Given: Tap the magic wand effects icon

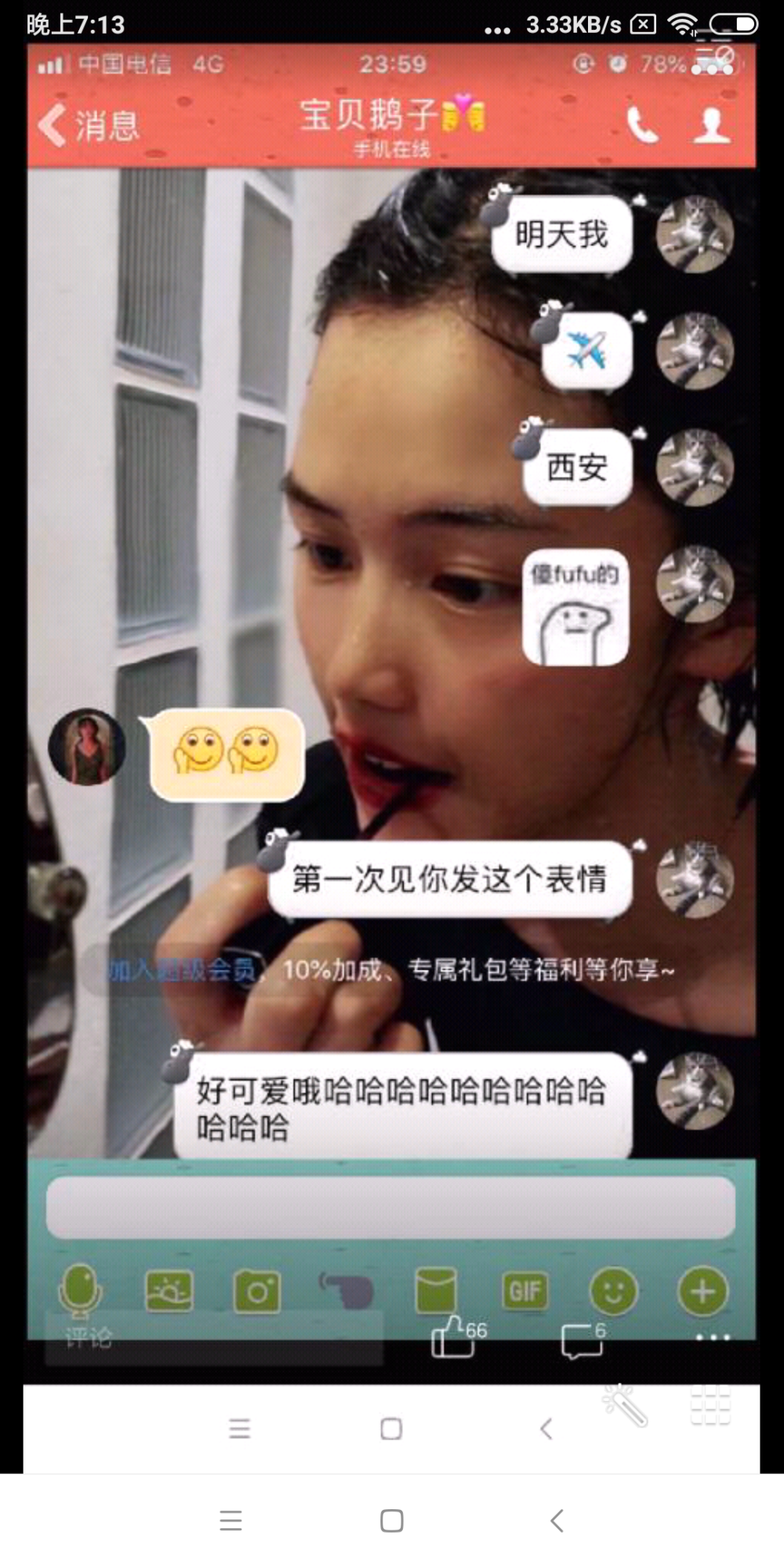Looking at the screenshot, I should tap(625, 1405).
